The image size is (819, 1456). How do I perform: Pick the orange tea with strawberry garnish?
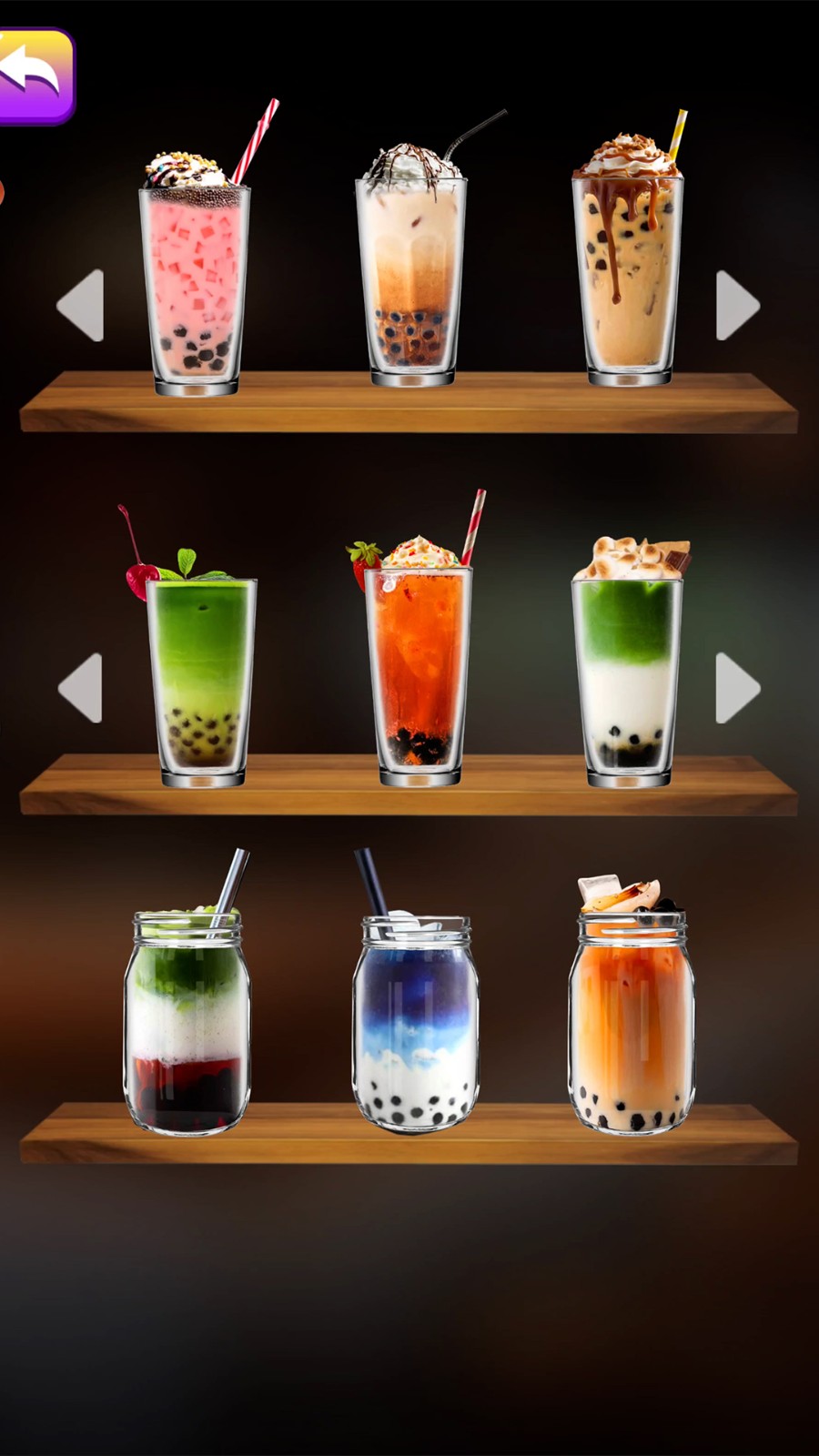click(x=419, y=669)
